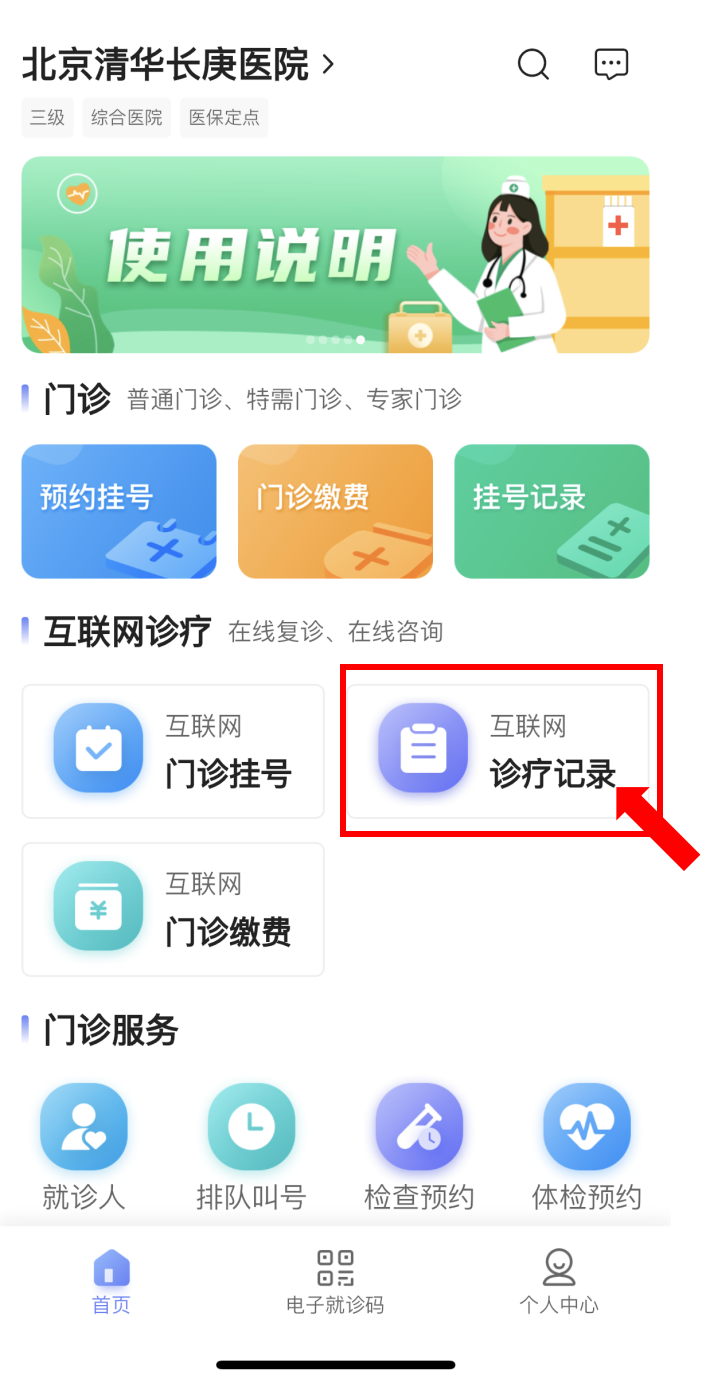Open 预约挂号 card
Viewport: 701px width, 1384px height.
(x=119, y=511)
